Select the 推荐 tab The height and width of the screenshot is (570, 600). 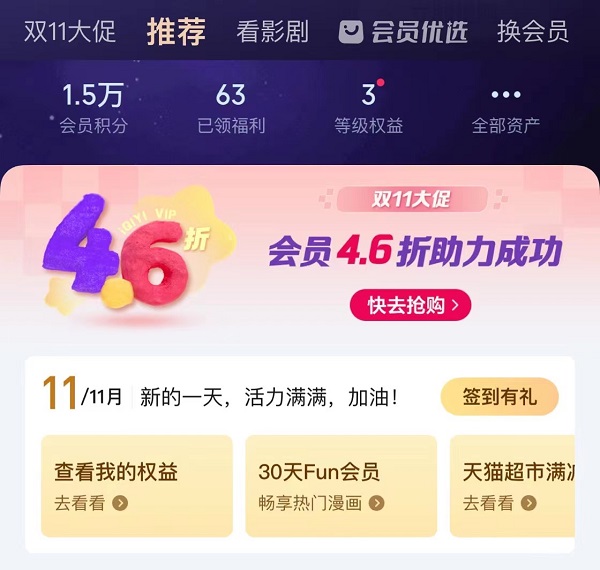tap(175, 32)
